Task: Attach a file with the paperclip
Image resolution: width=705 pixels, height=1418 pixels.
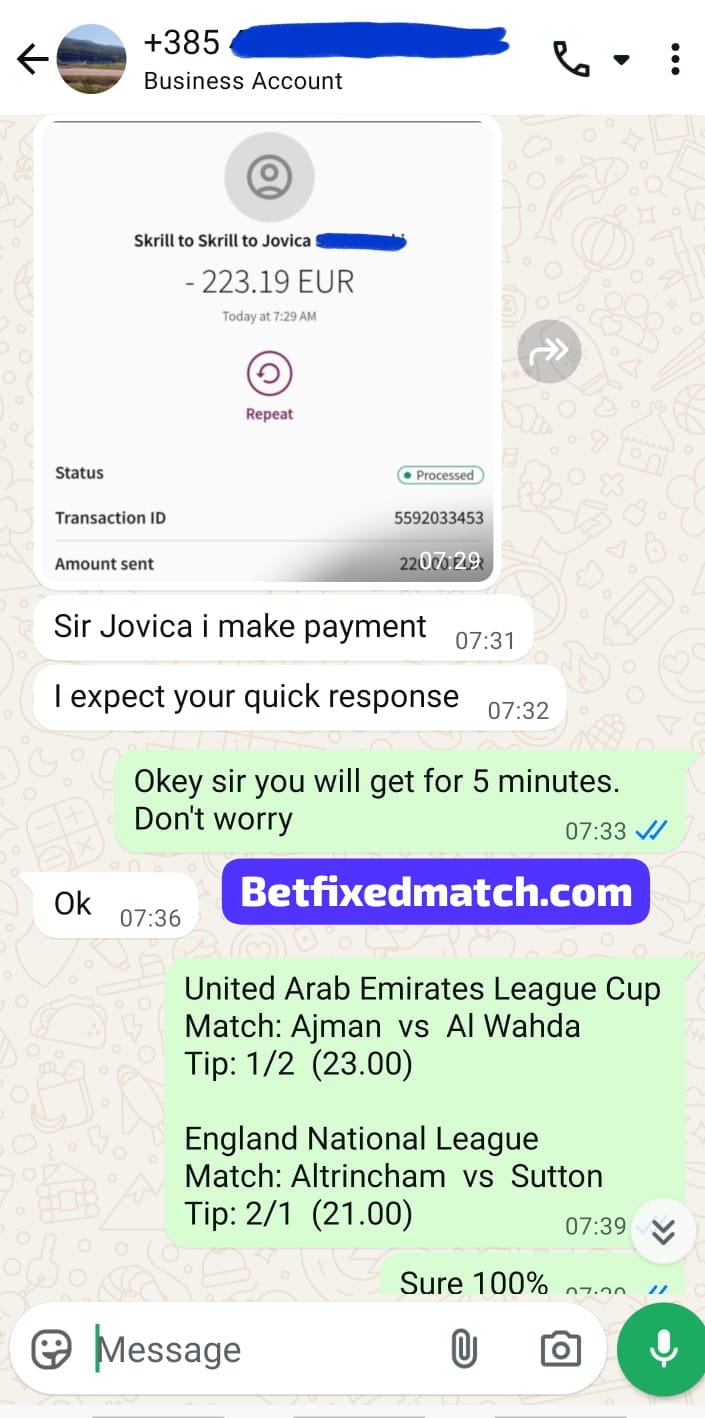Action: pyautogui.click(x=463, y=1349)
